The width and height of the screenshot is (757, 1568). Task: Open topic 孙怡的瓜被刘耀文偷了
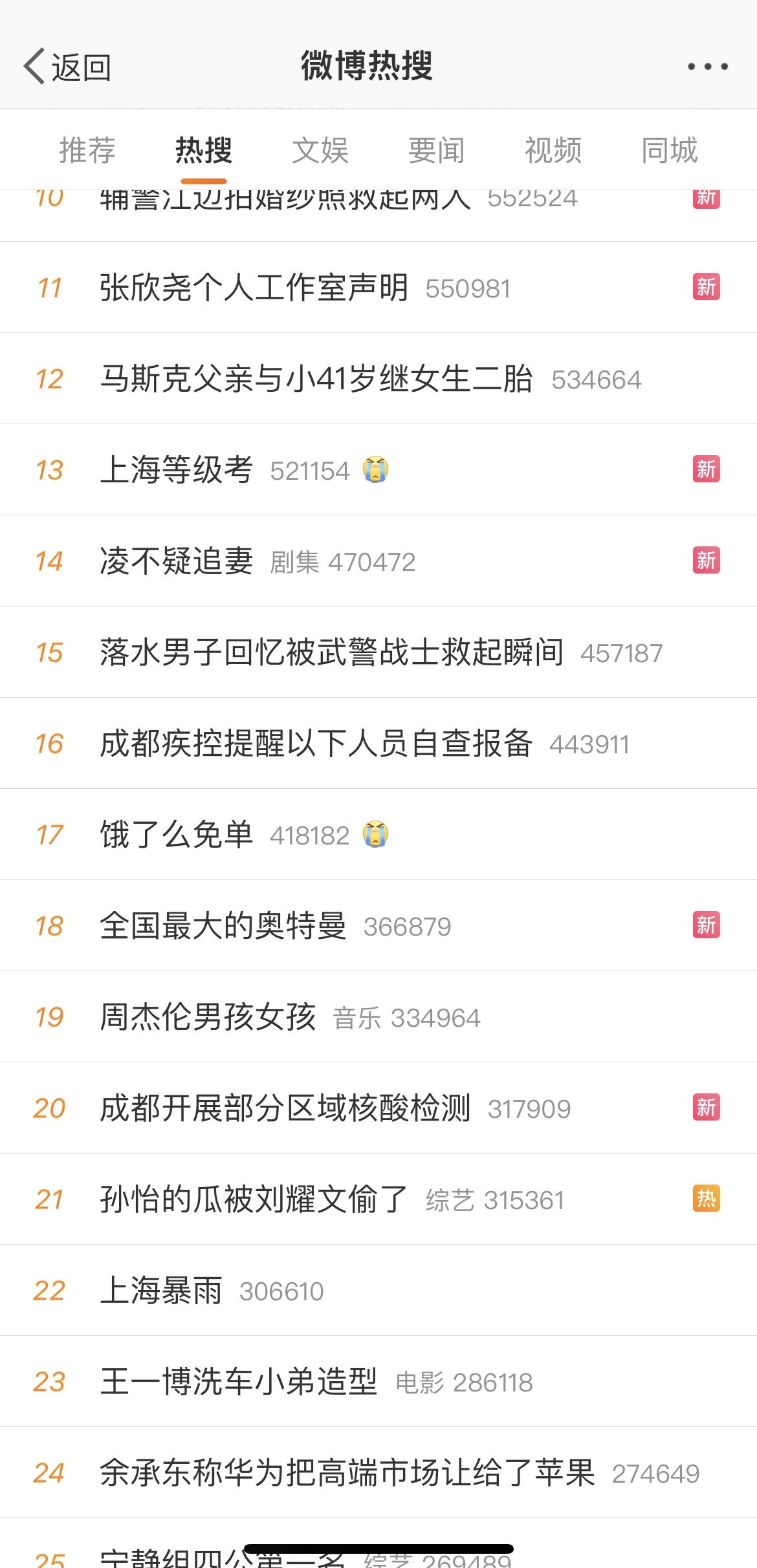click(254, 1199)
